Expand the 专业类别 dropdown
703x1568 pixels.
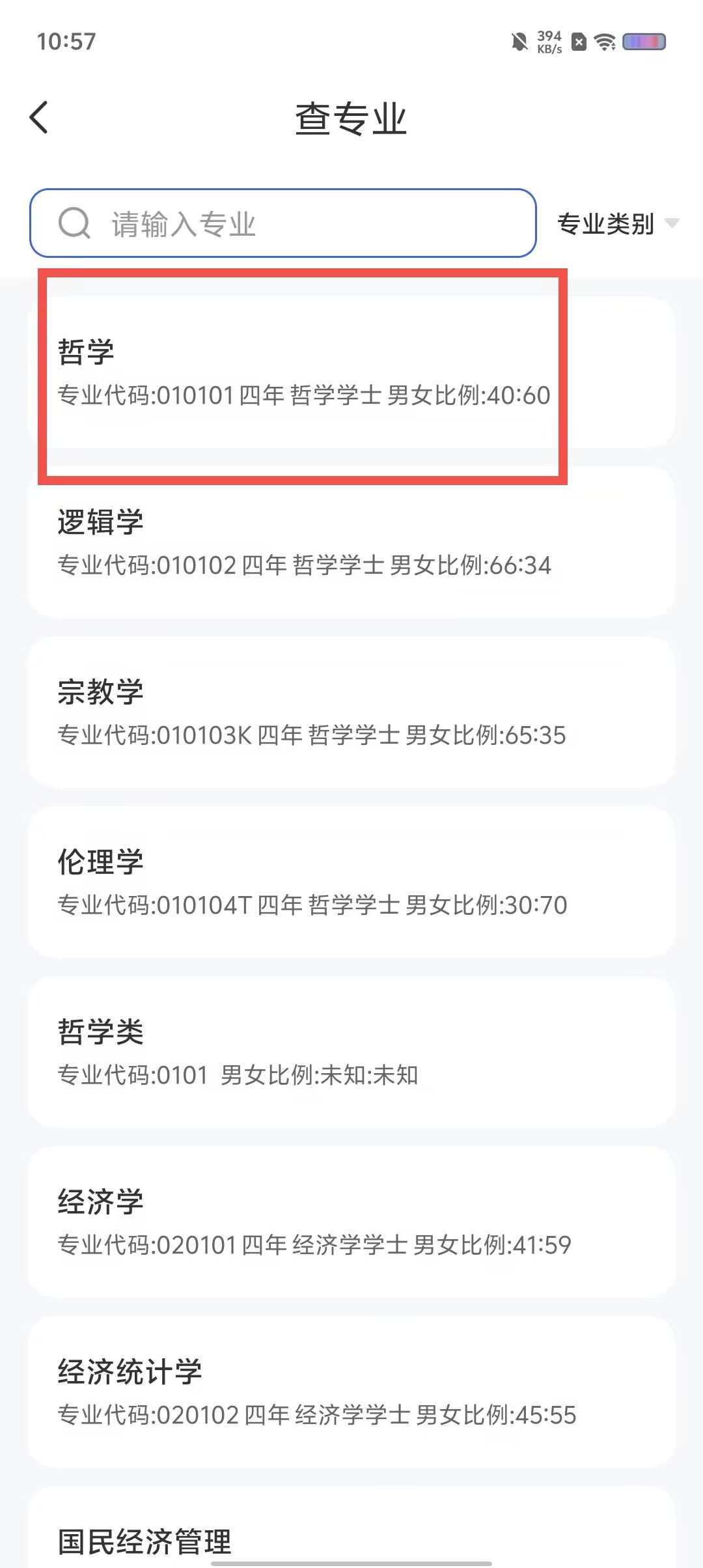pos(618,223)
